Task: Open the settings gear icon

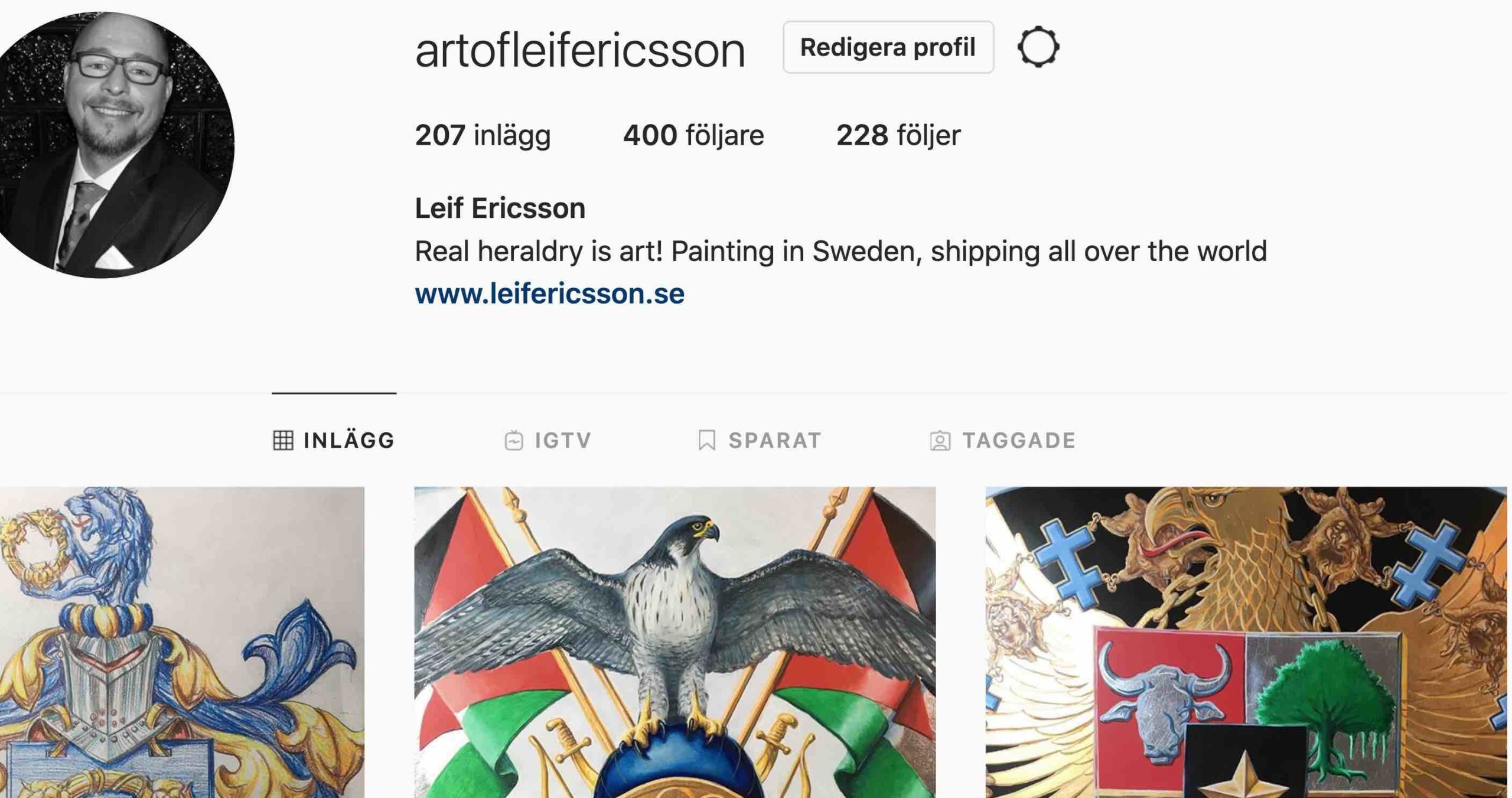Action: click(x=1038, y=47)
